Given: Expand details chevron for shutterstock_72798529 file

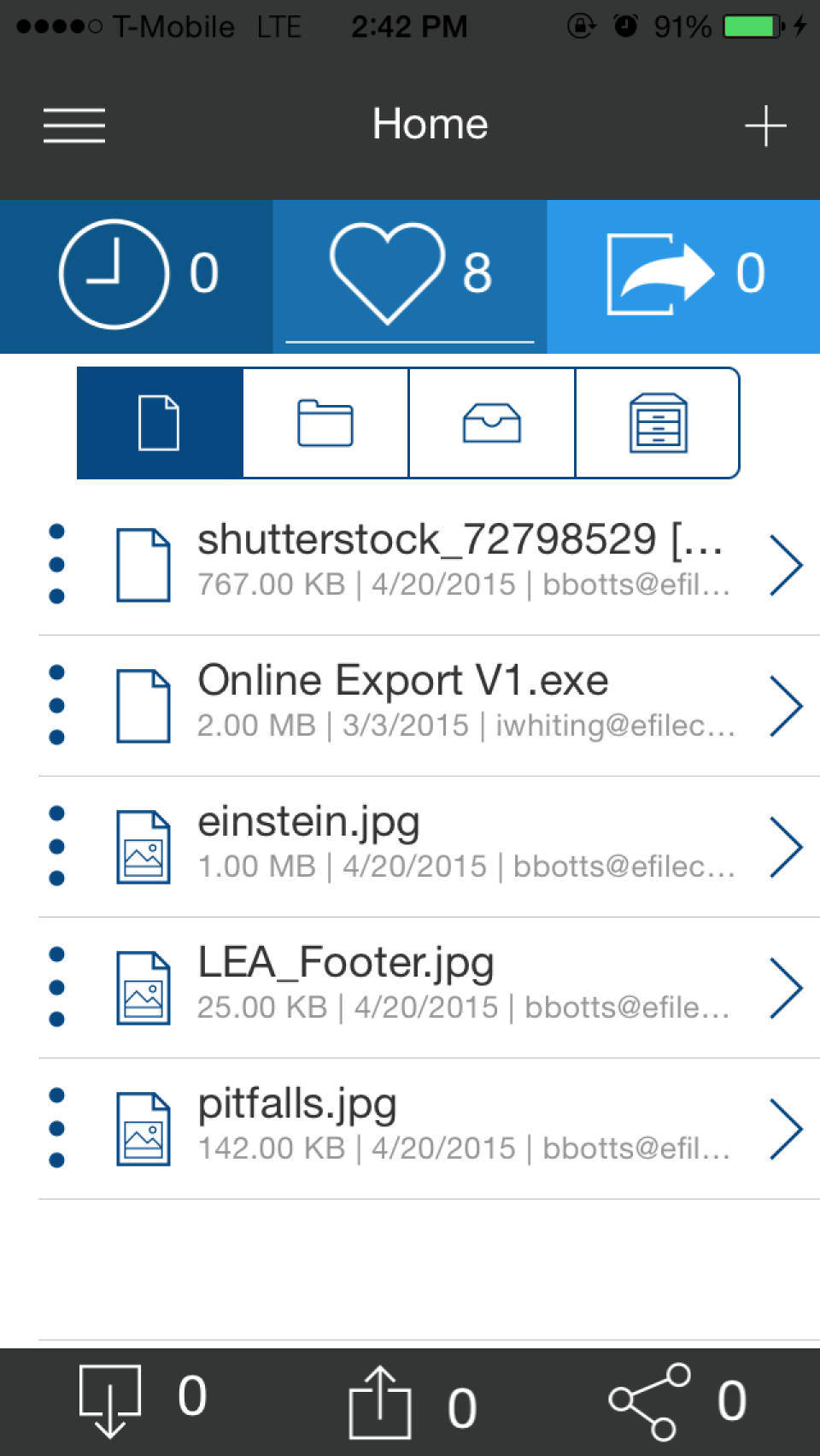Looking at the screenshot, I should click(787, 564).
